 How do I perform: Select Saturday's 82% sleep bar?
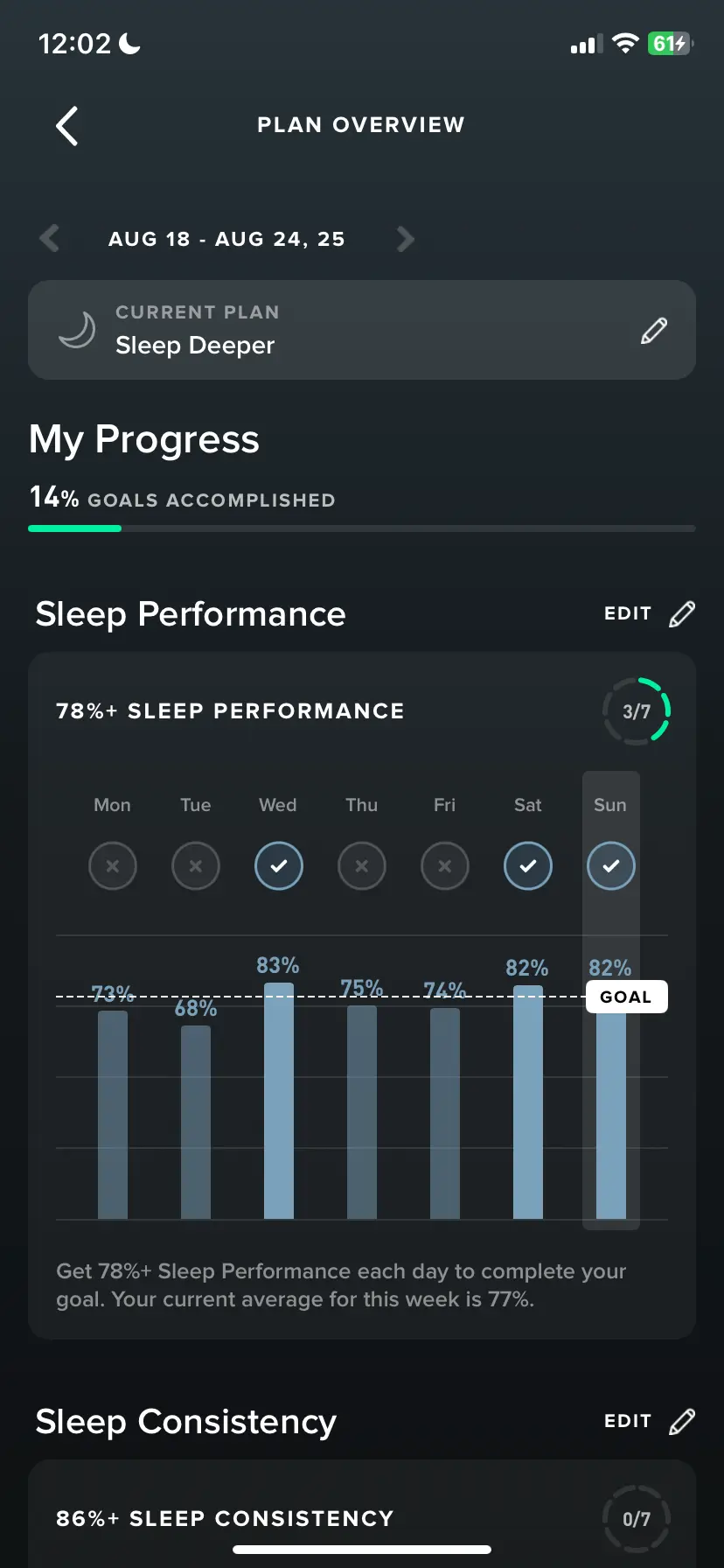pyautogui.click(x=528, y=1102)
